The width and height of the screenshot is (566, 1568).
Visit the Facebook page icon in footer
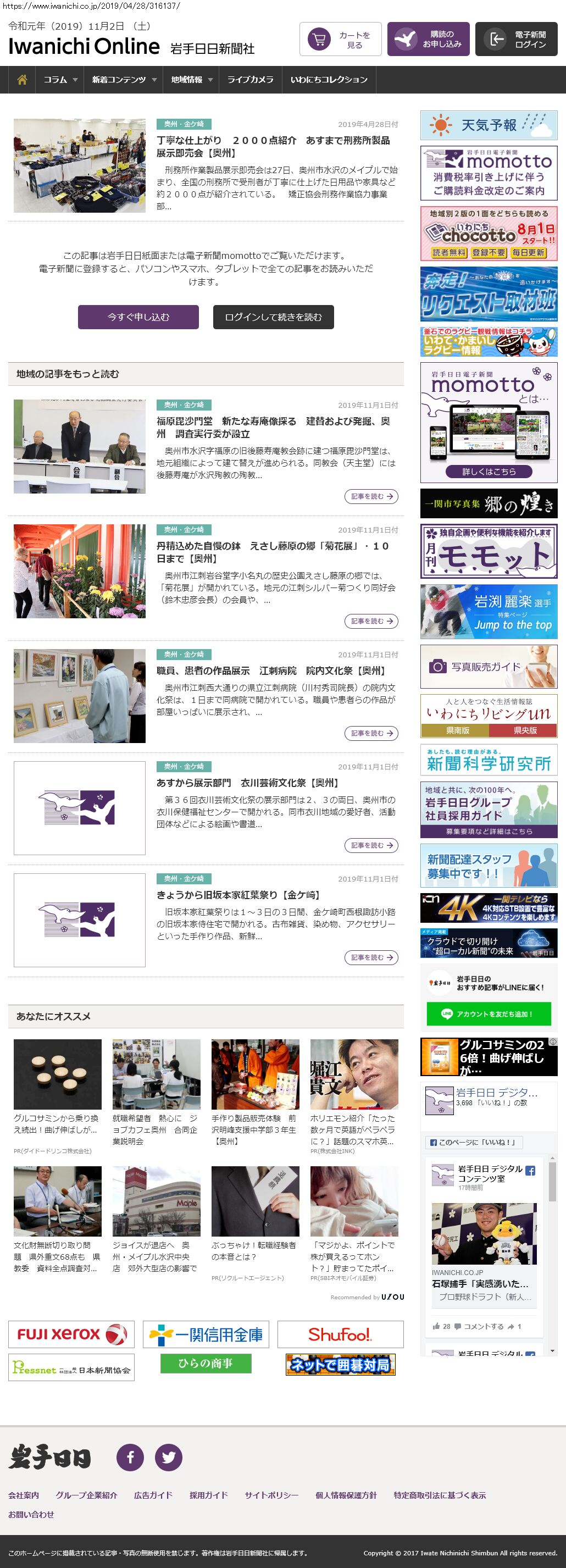[x=130, y=1457]
